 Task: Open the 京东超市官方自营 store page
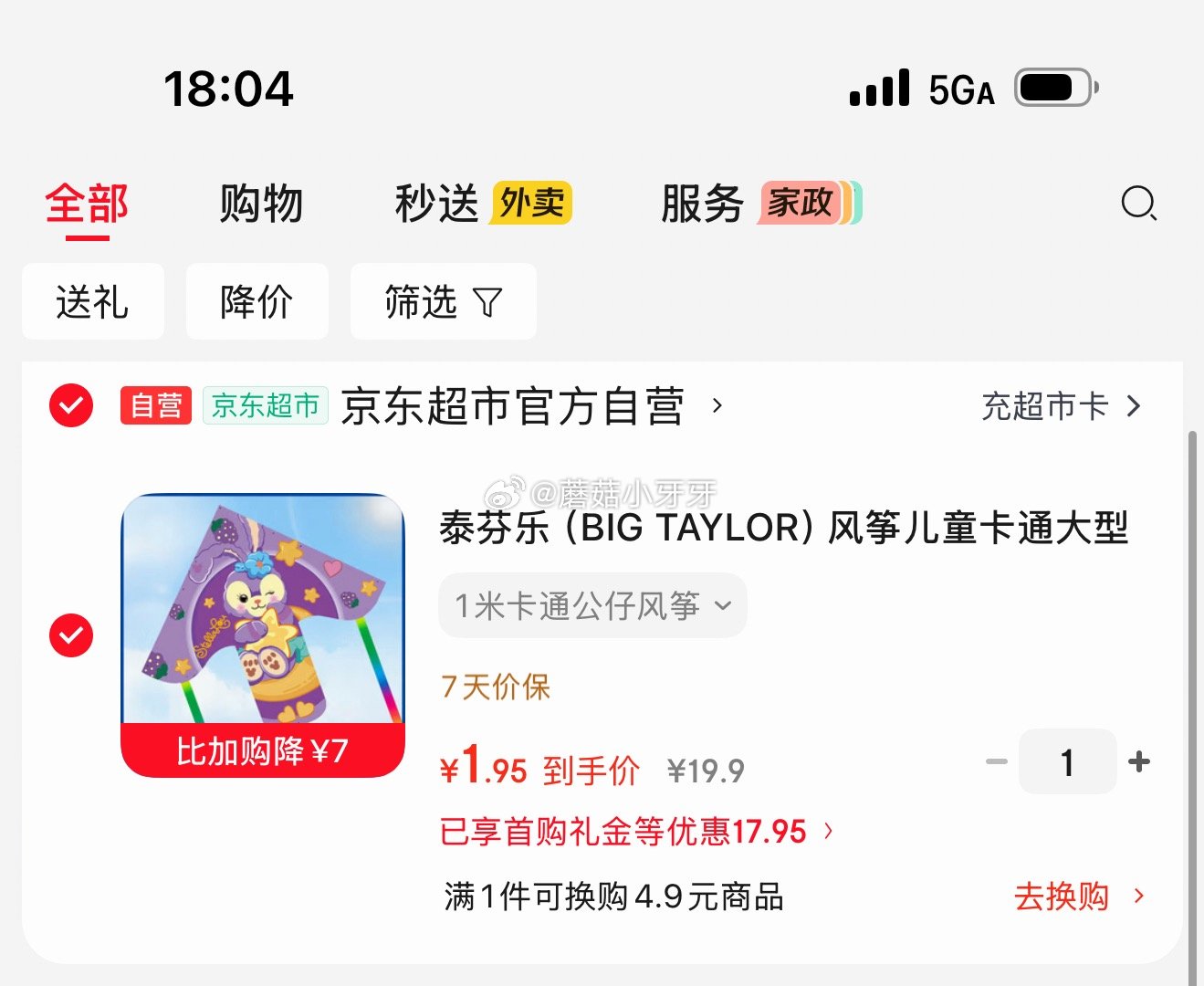(512, 406)
